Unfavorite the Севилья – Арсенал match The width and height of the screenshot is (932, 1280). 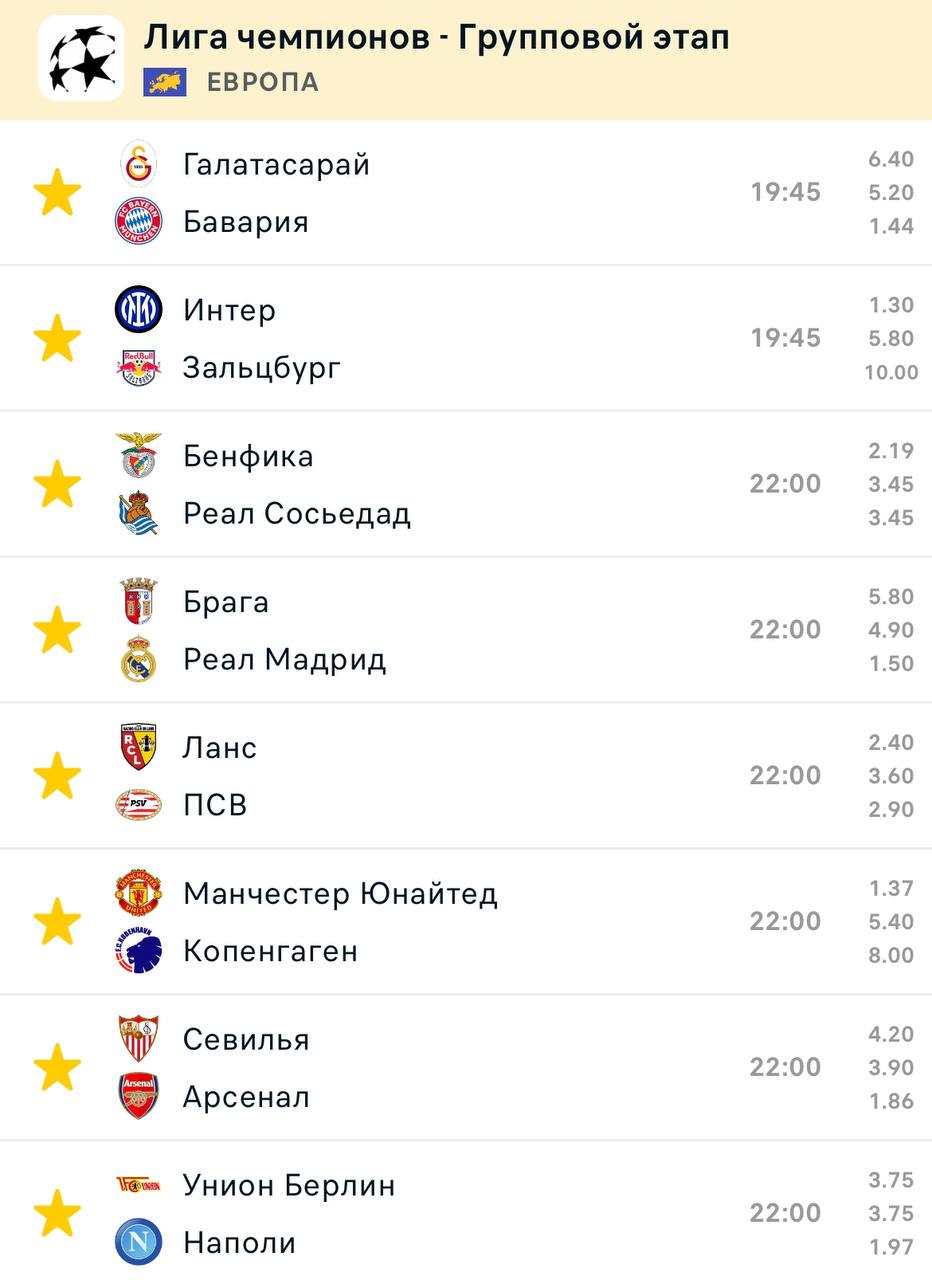click(58, 1068)
